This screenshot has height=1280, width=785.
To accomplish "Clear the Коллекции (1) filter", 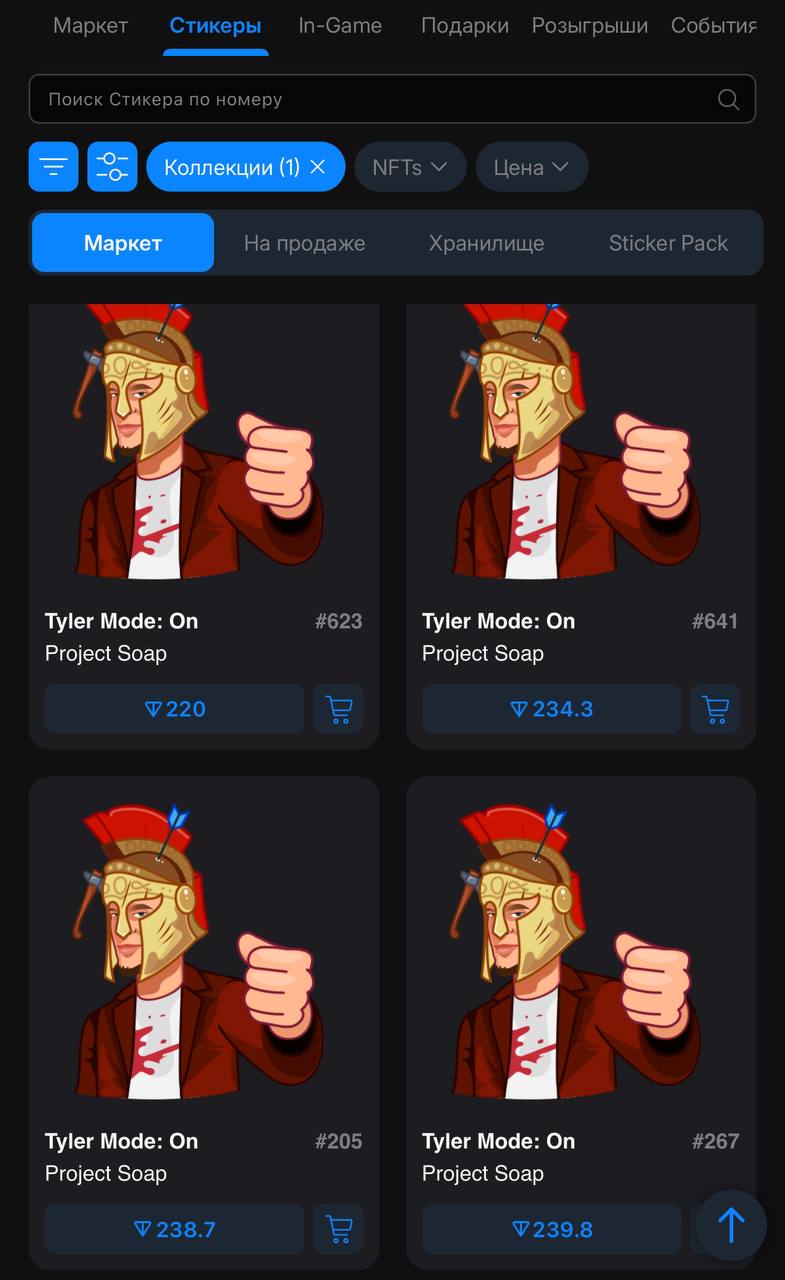I will 318,167.
